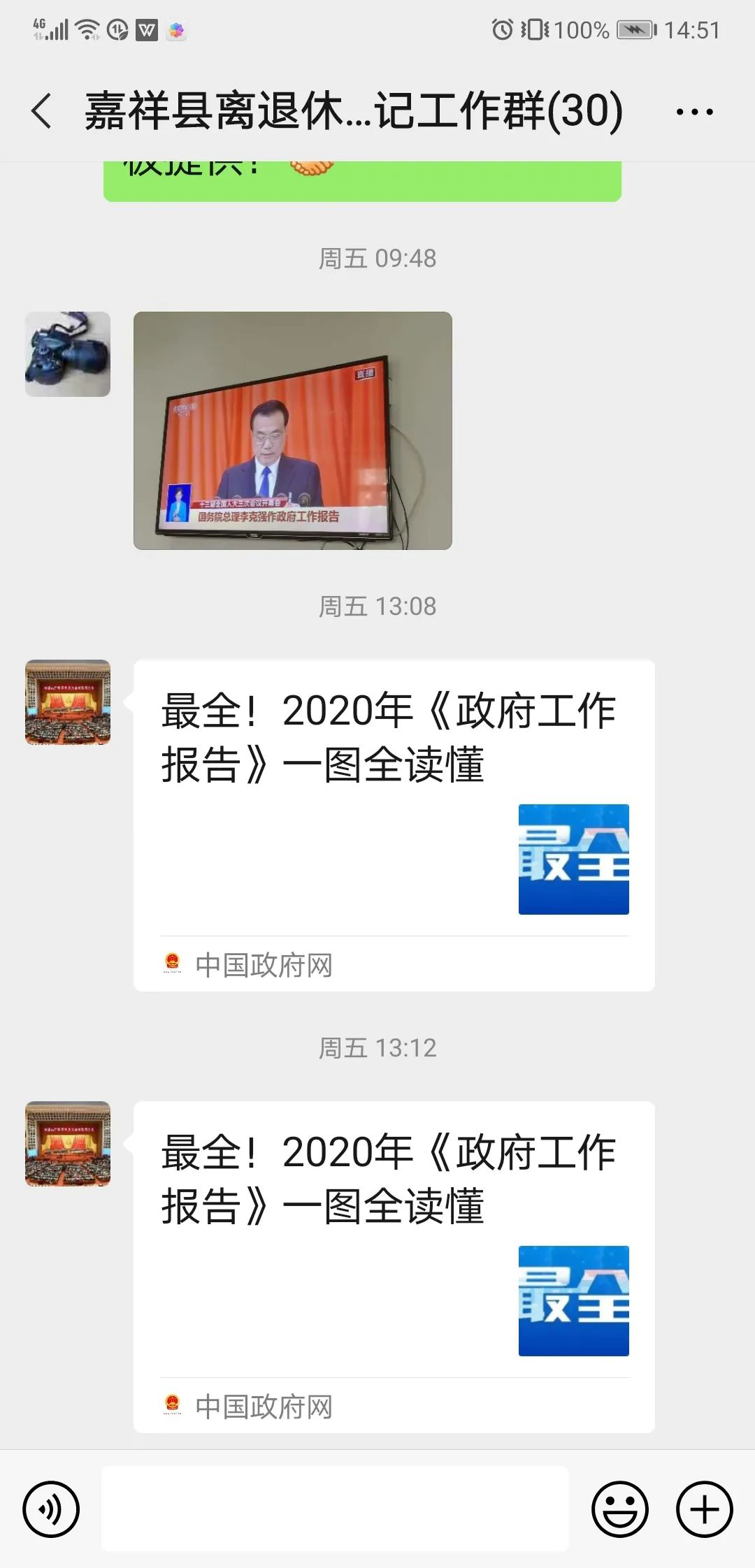This screenshot has width=755, height=1568.
Task: Open the group chat overflow menu
Action: [x=694, y=112]
